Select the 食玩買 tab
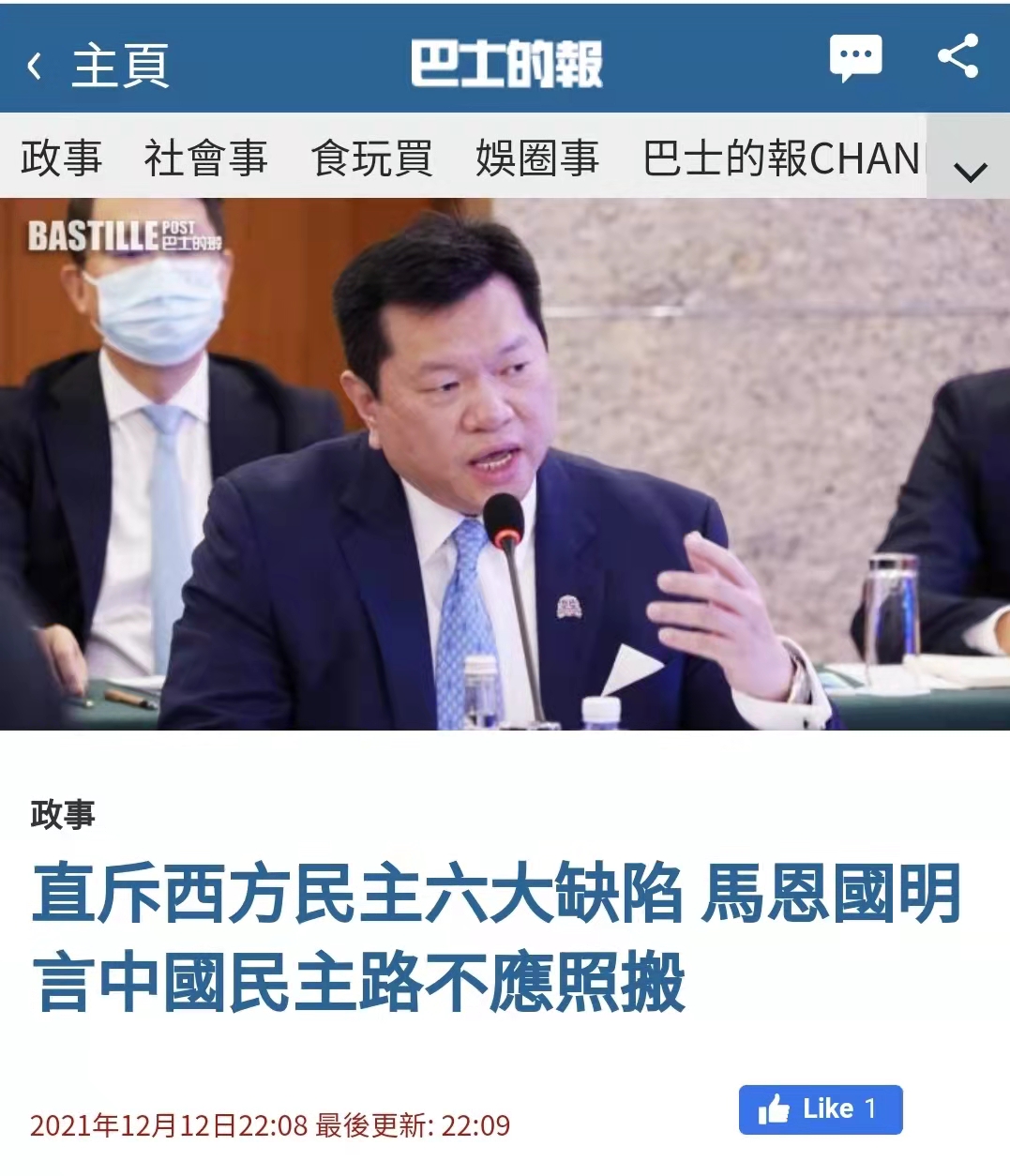 (371, 158)
